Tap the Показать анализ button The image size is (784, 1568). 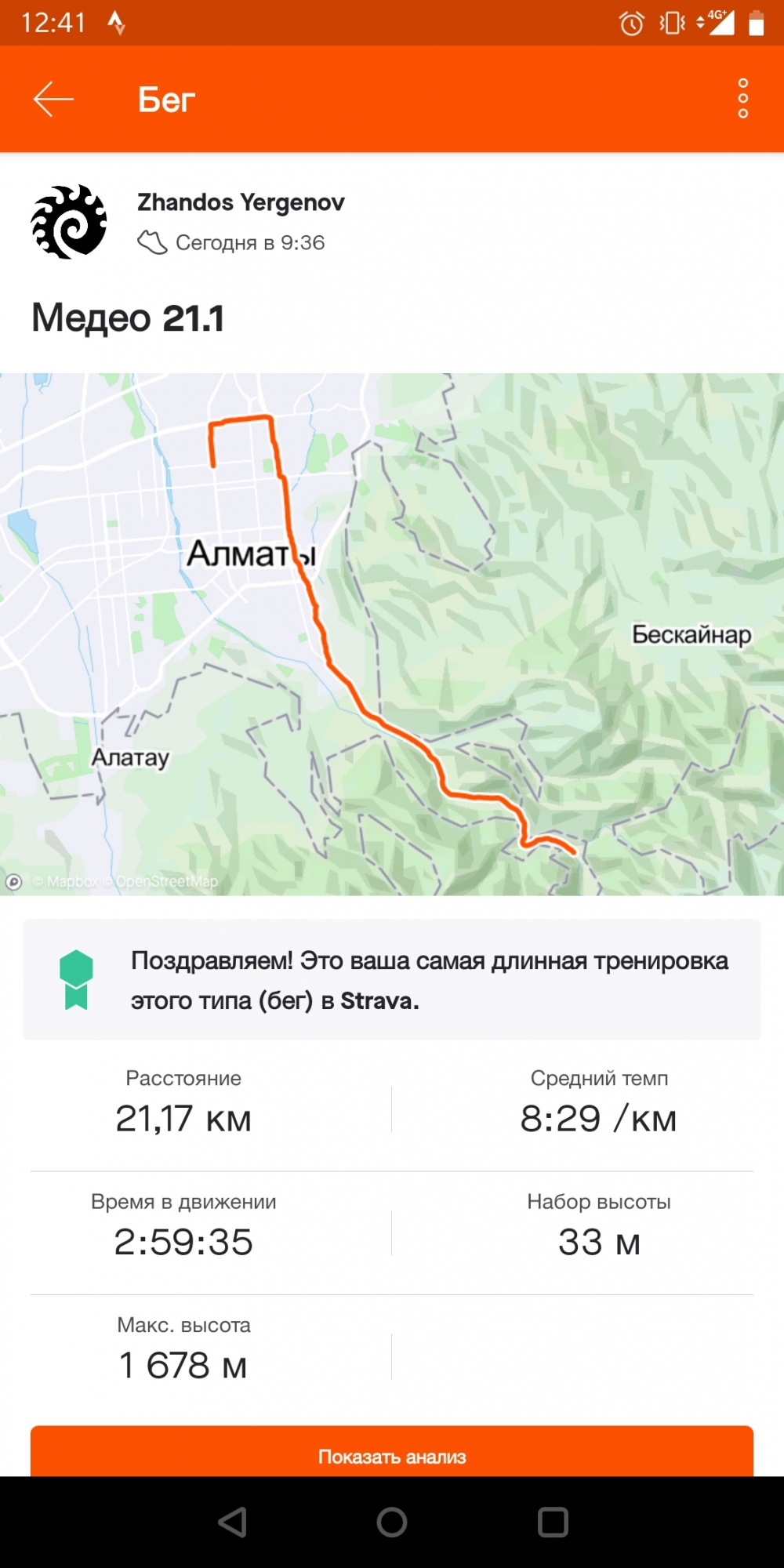pyautogui.click(x=392, y=1454)
